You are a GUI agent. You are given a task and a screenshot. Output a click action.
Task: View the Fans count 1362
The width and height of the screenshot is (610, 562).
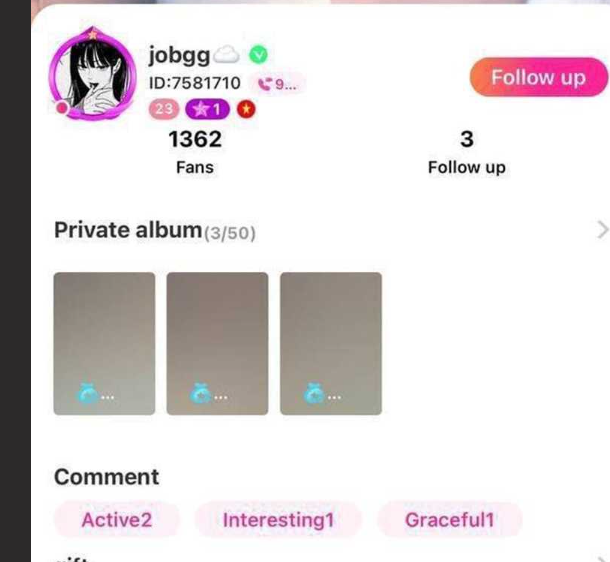(x=195, y=140)
